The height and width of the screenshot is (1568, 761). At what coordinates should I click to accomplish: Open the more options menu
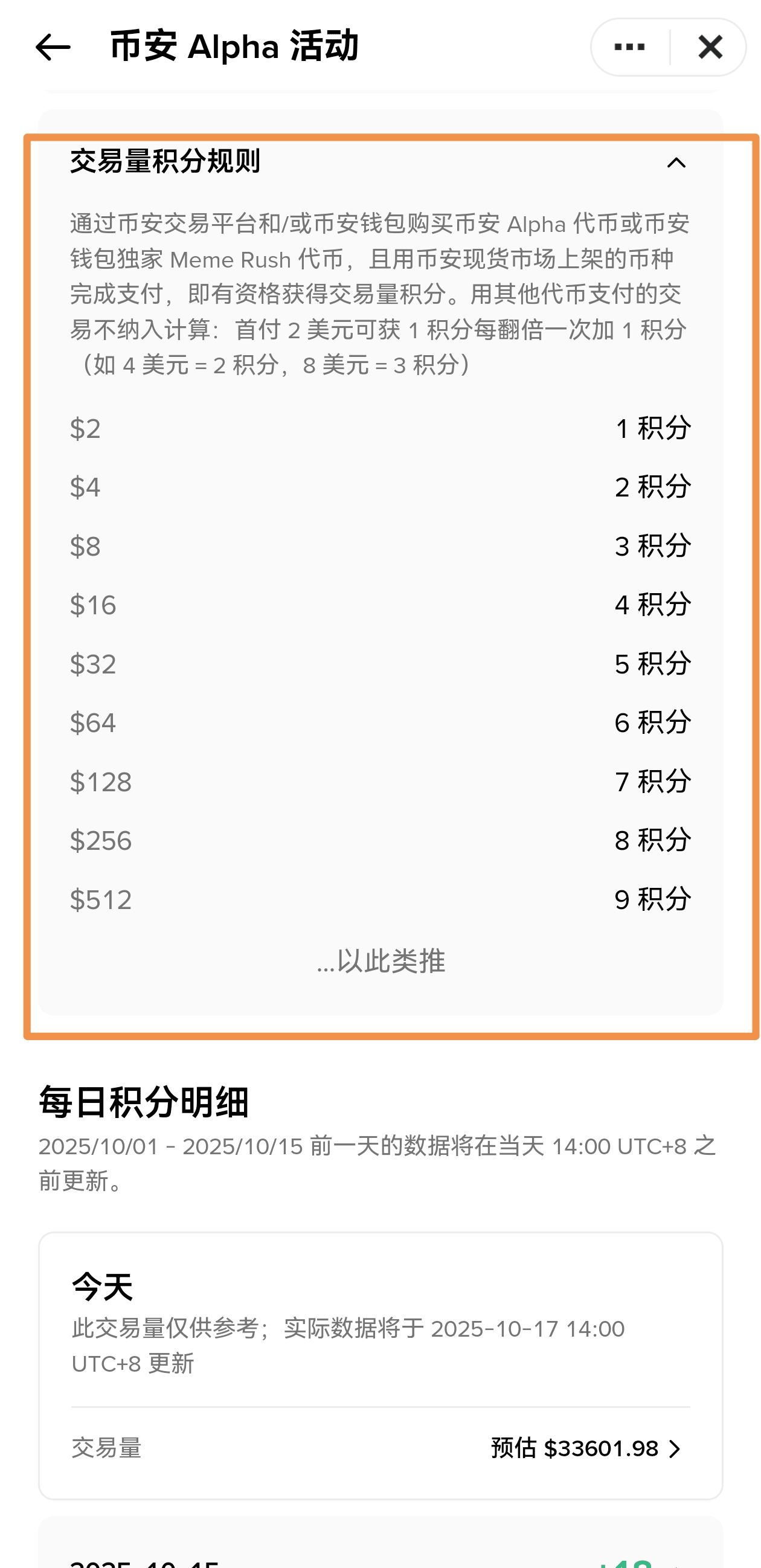coord(629,48)
